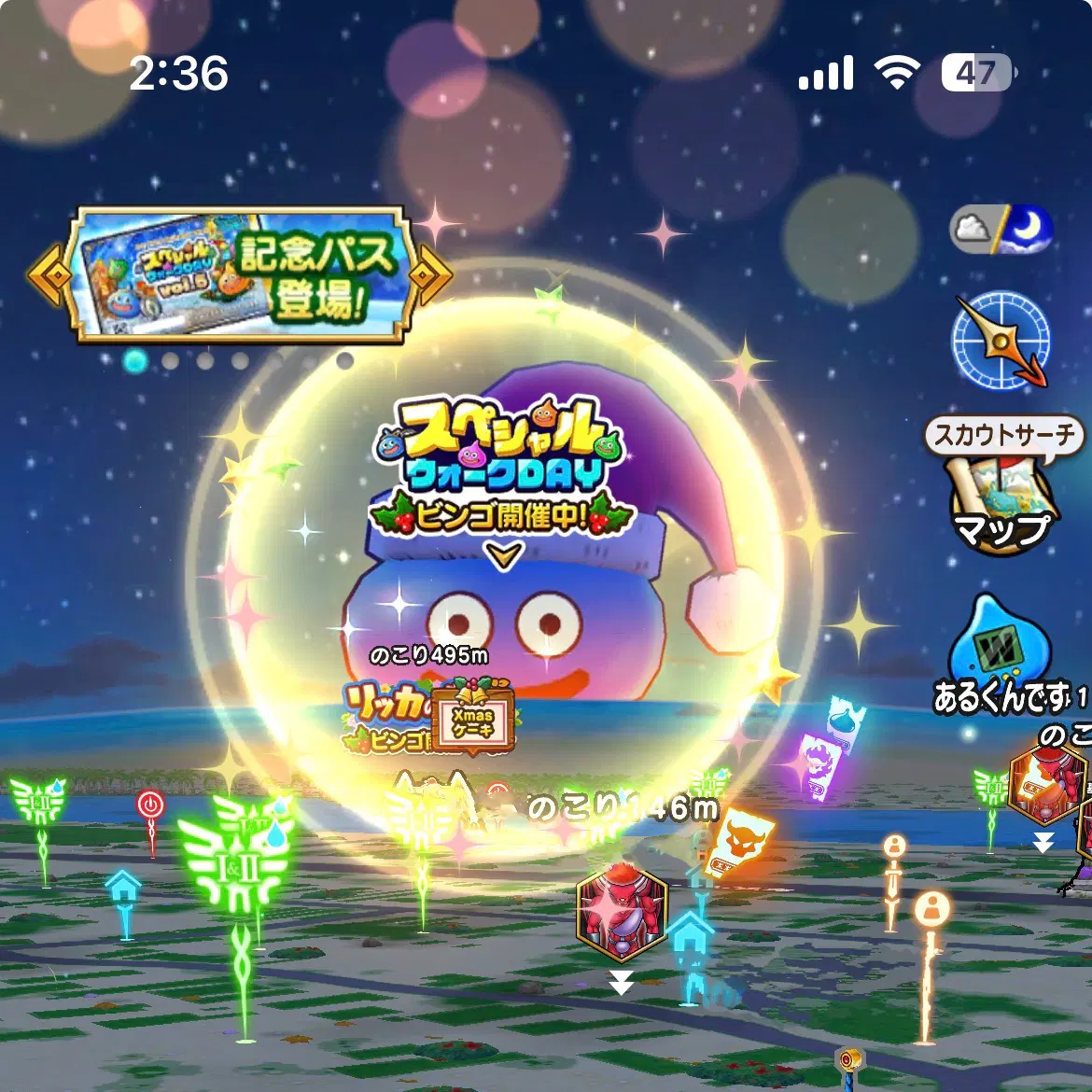Toggle the weather and night display icon

[x=1001, y=230]
